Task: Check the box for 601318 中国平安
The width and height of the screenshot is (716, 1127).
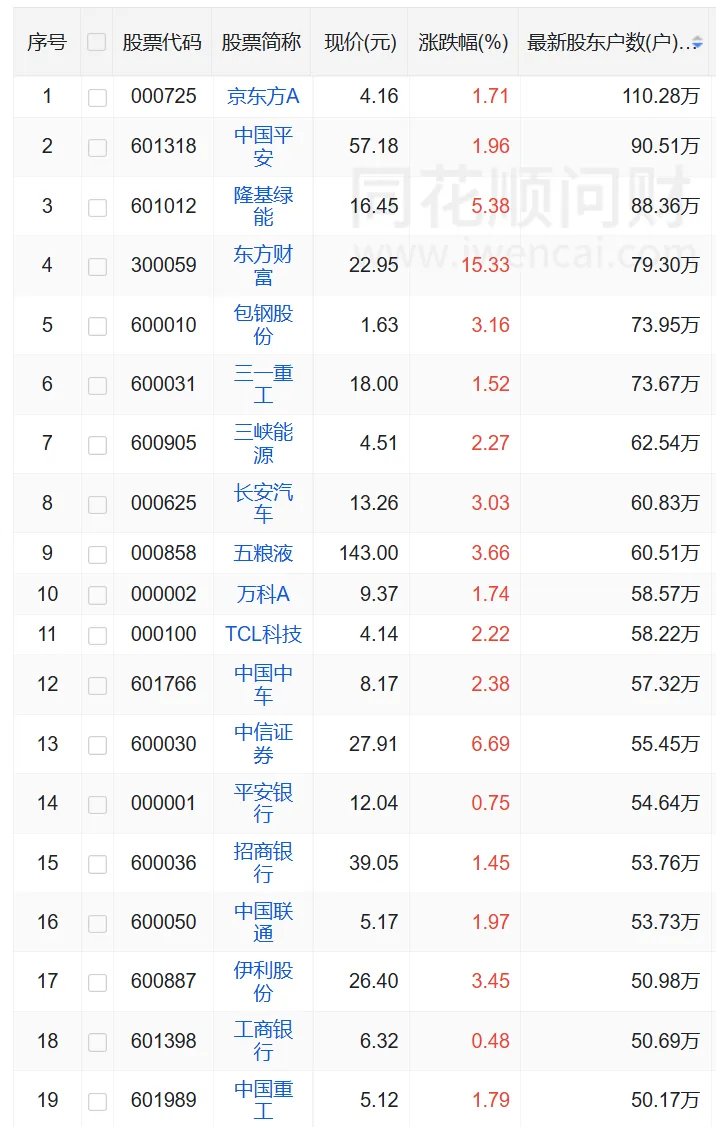Action: click(x=97, y=147)
